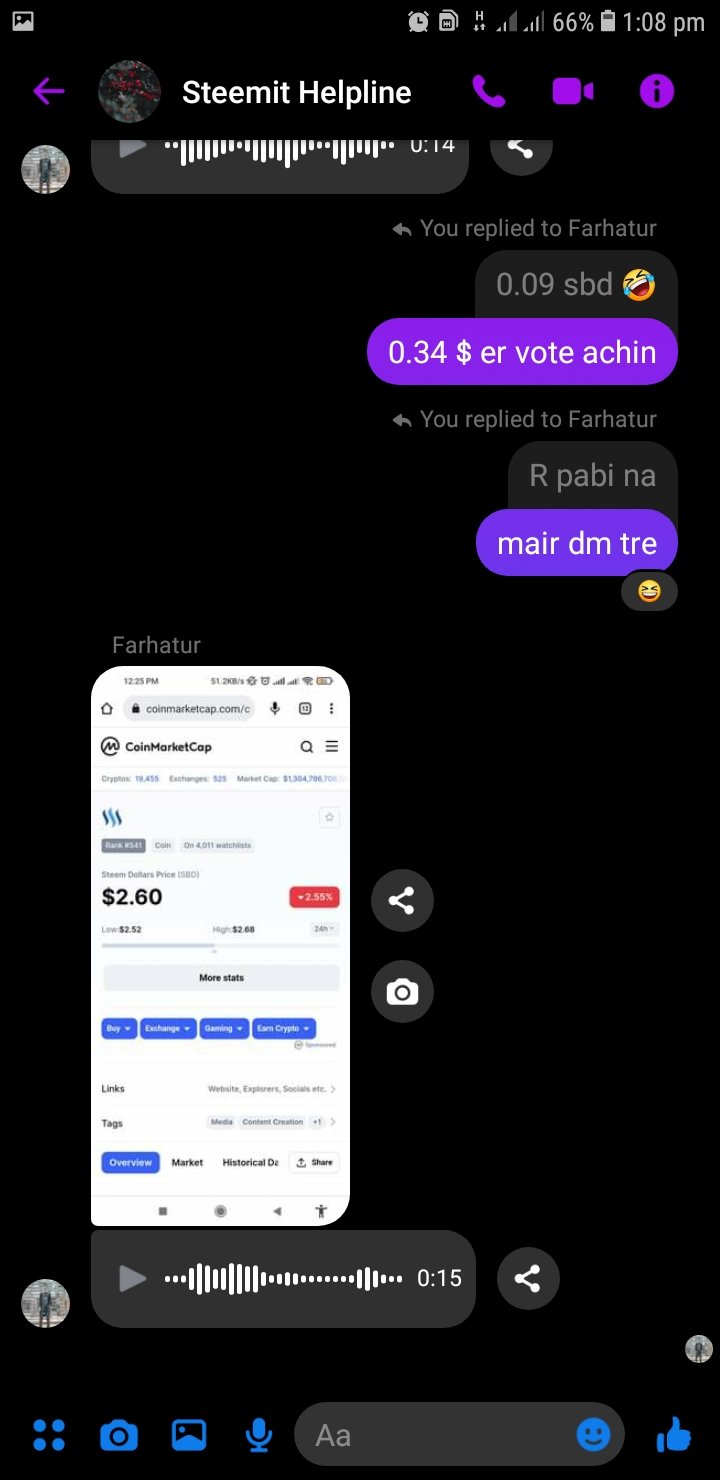Open photo gallery picker
This screenshot has height=1480, width=720.
point(189,1436)
